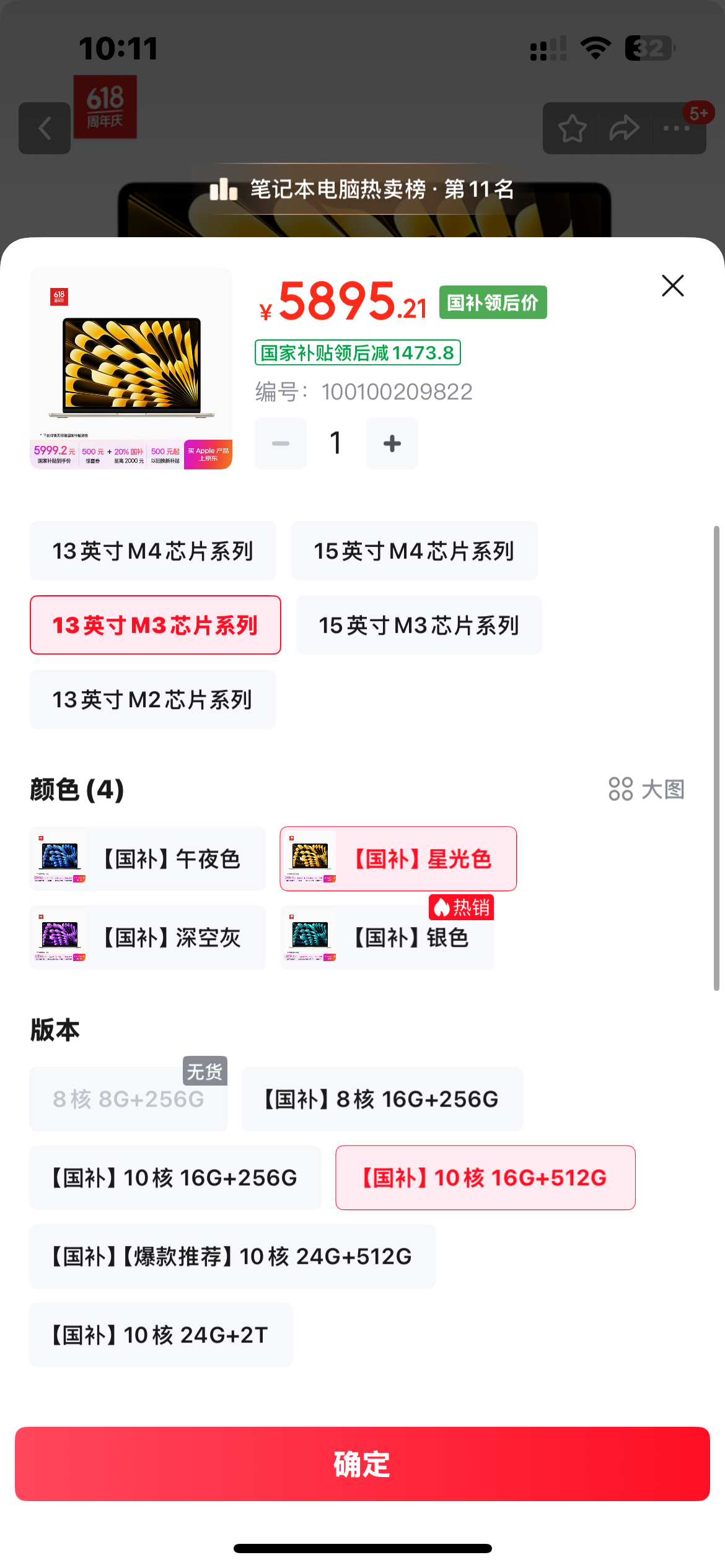Tap the 13英寸 M3芯片系列 option
Viewport: 725px width, 1568px height.
pos(155,625)
